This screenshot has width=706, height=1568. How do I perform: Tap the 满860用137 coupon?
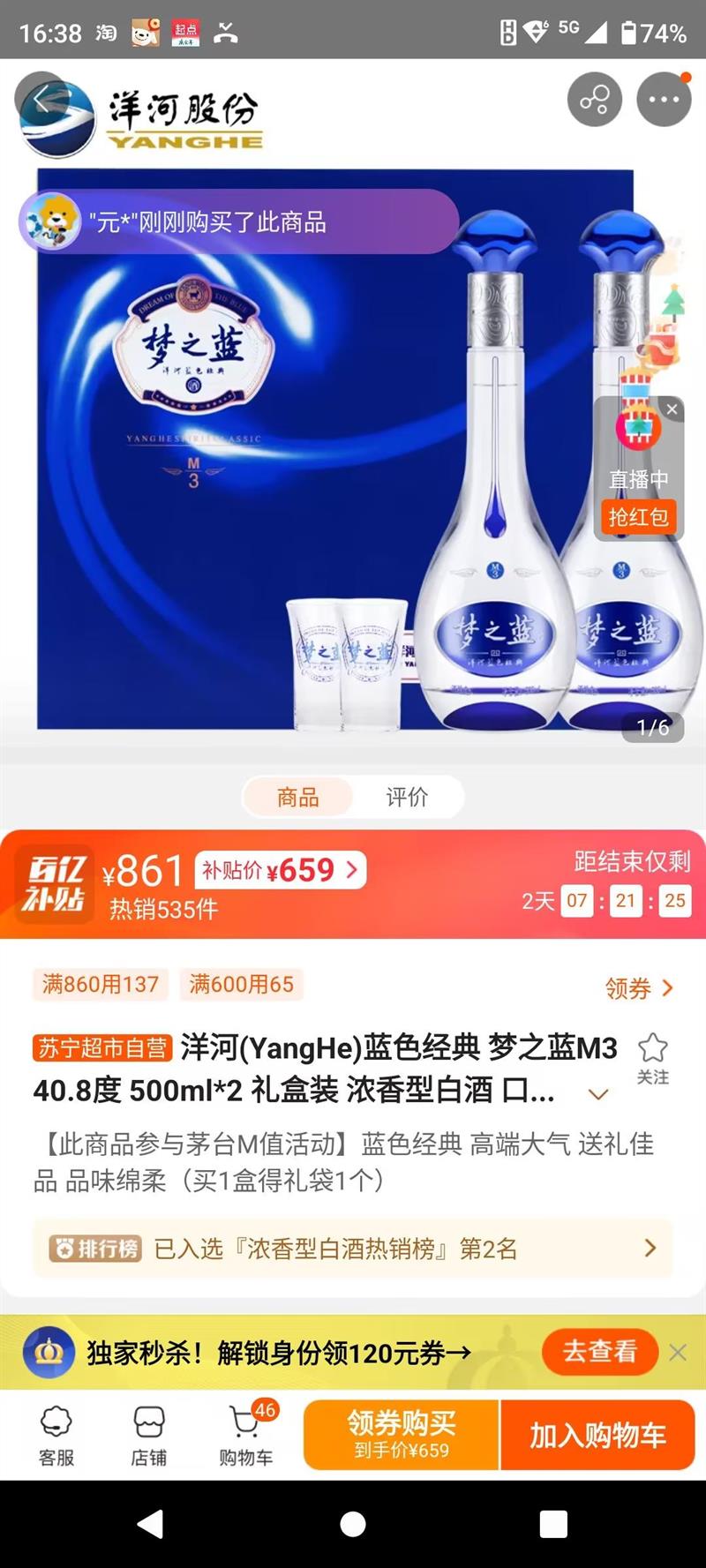100,985
